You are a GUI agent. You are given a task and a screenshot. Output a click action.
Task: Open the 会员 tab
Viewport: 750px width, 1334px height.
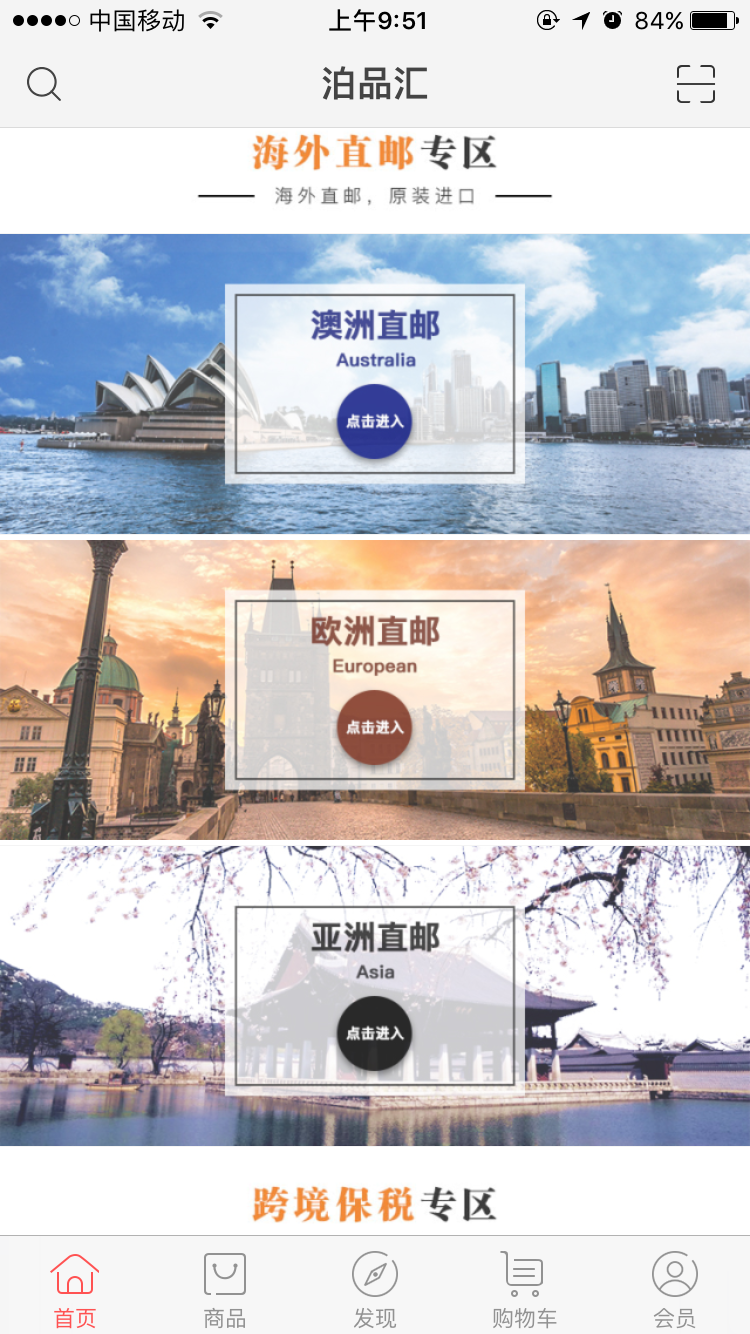(675, 1289)
